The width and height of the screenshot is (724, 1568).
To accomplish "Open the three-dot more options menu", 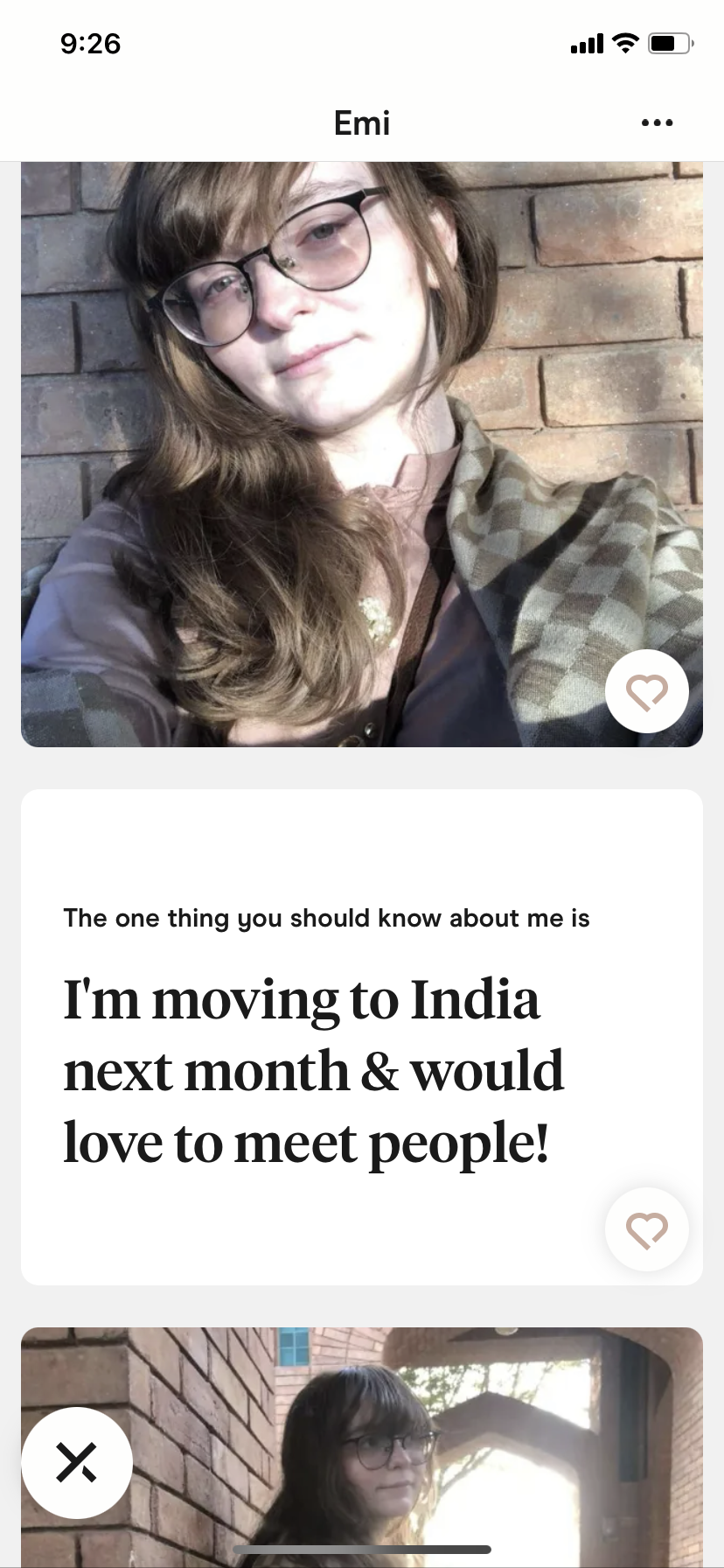I will [x=657, y=122].
